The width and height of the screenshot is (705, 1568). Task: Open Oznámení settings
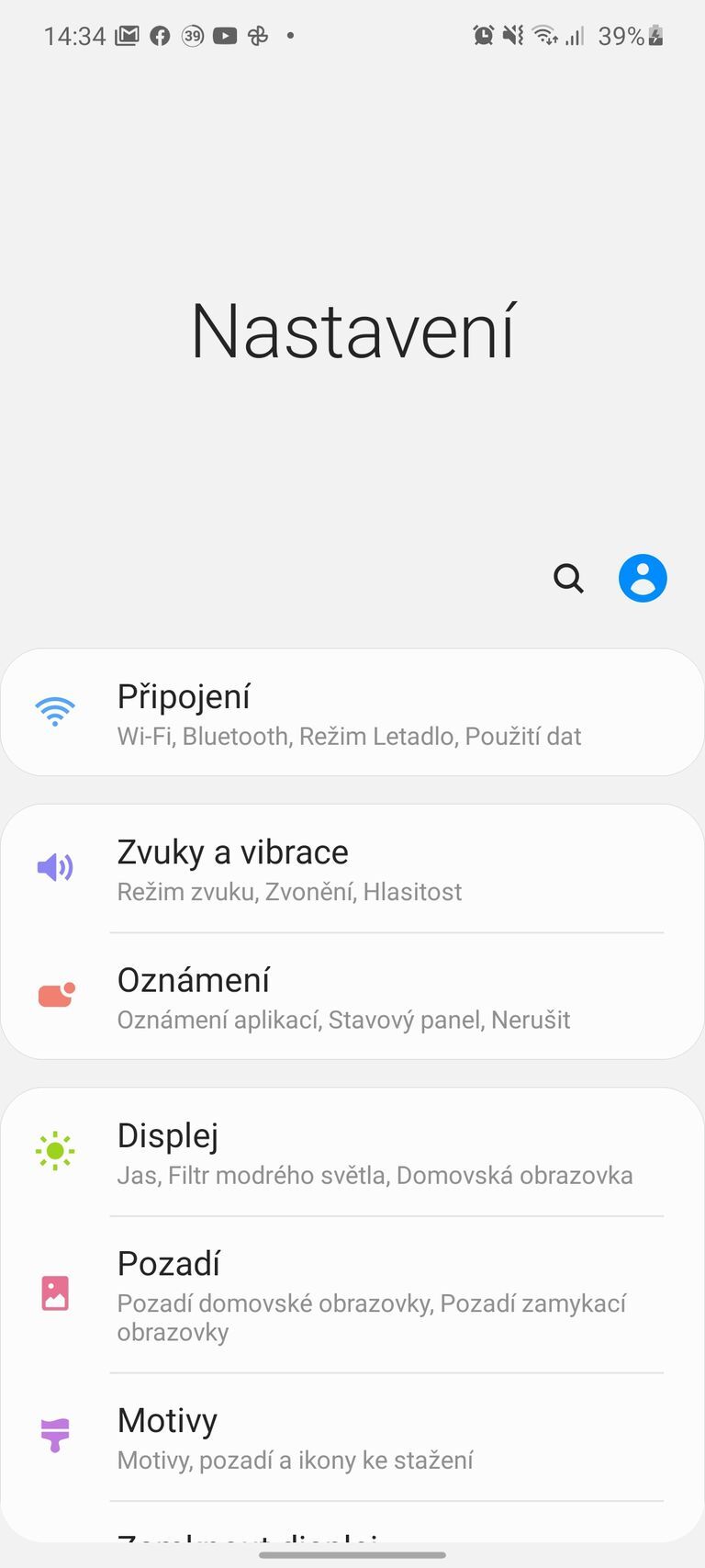coord(352,998)
